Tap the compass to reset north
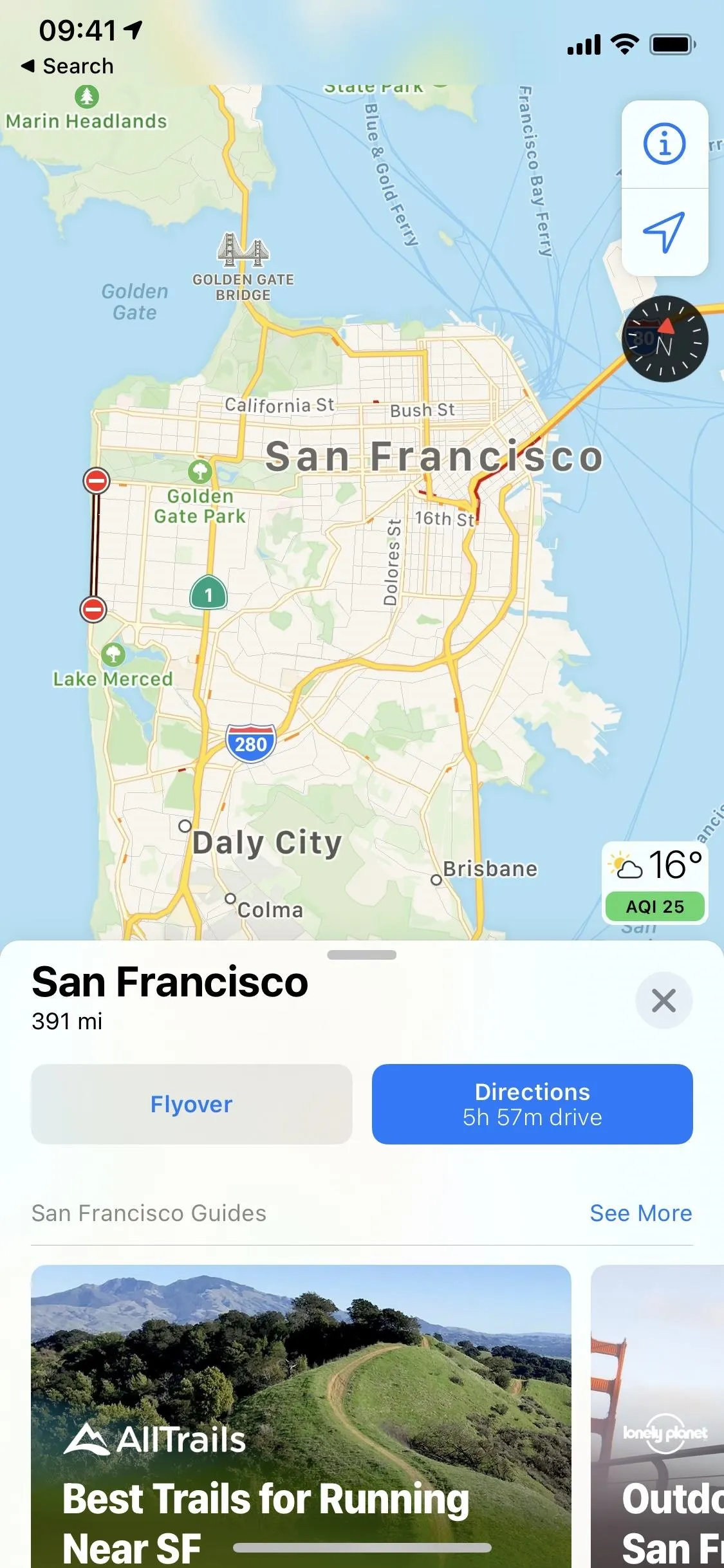The height and width of the screenshot is (1568, 724). click(665, 339)
